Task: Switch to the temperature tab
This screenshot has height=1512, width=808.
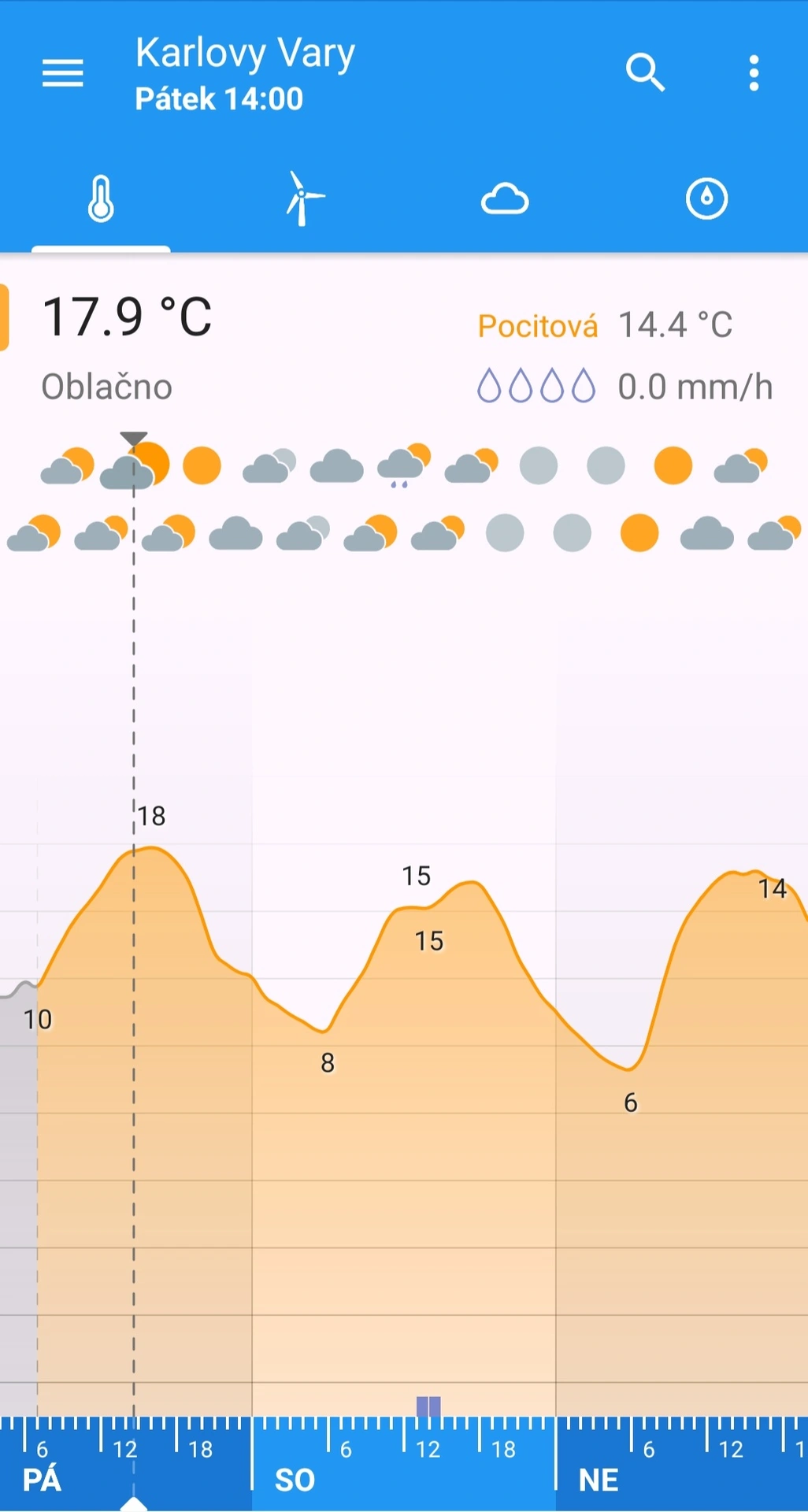Action: [x=101, y=199]
